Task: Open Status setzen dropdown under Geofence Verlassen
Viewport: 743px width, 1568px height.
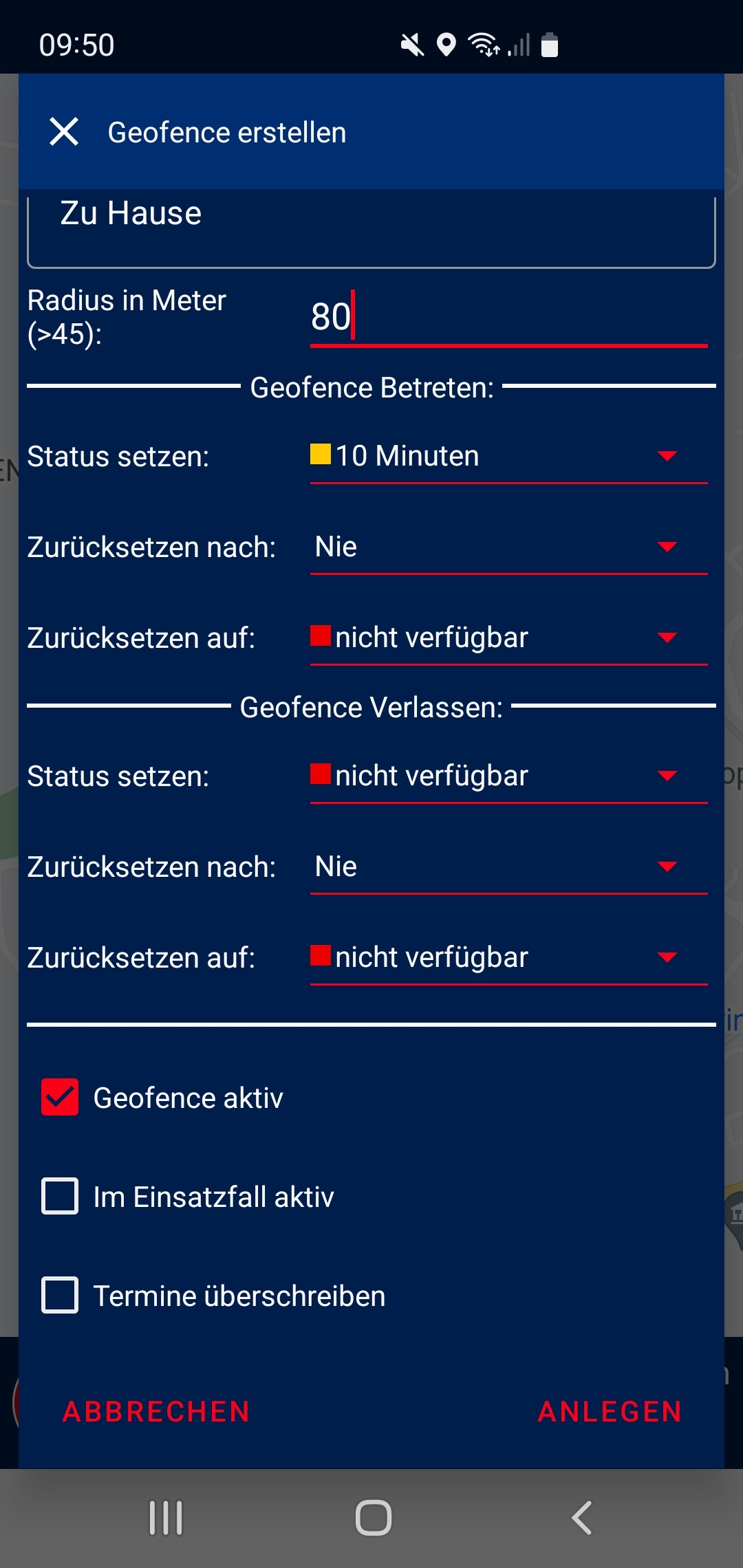Action: coord(509,776)
